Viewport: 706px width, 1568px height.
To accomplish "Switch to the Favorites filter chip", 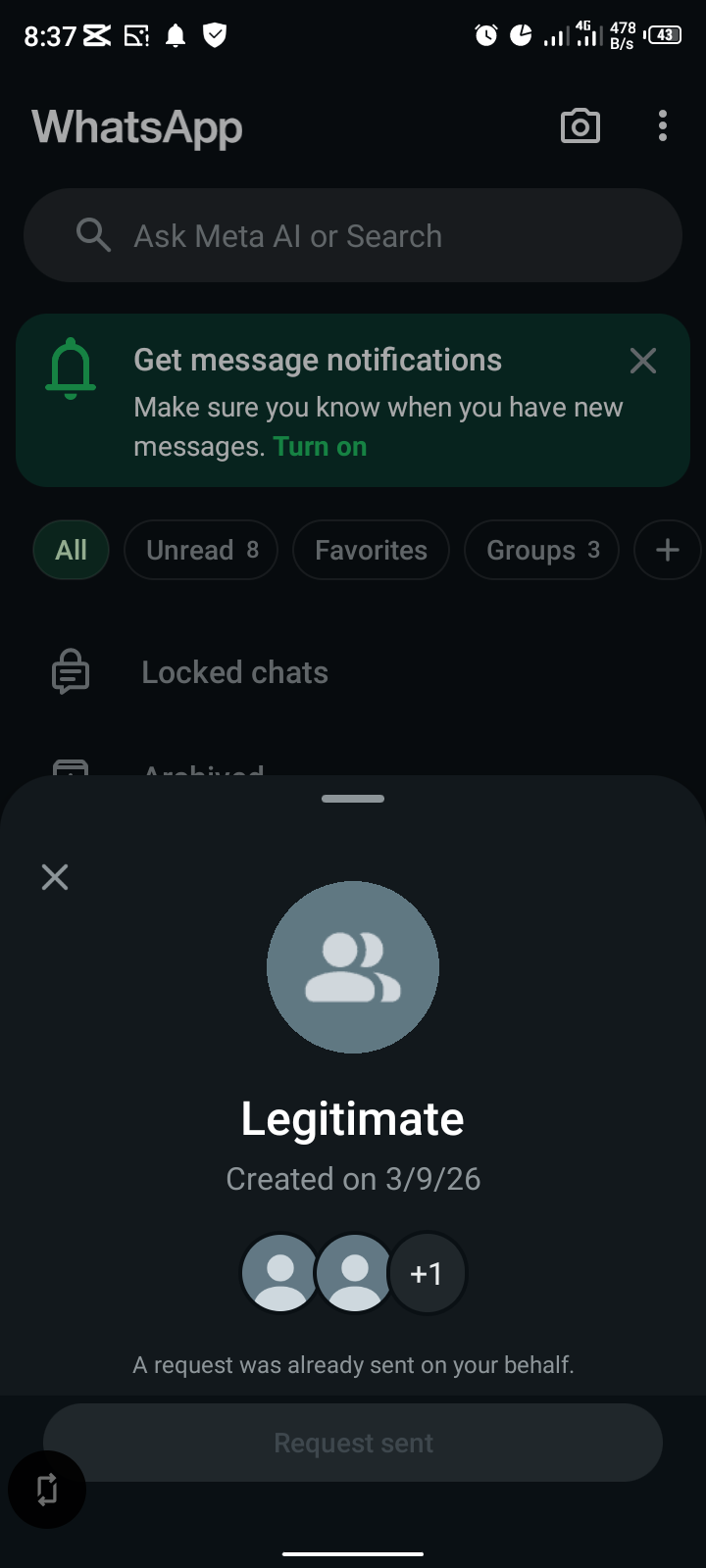I will [371, 550].
